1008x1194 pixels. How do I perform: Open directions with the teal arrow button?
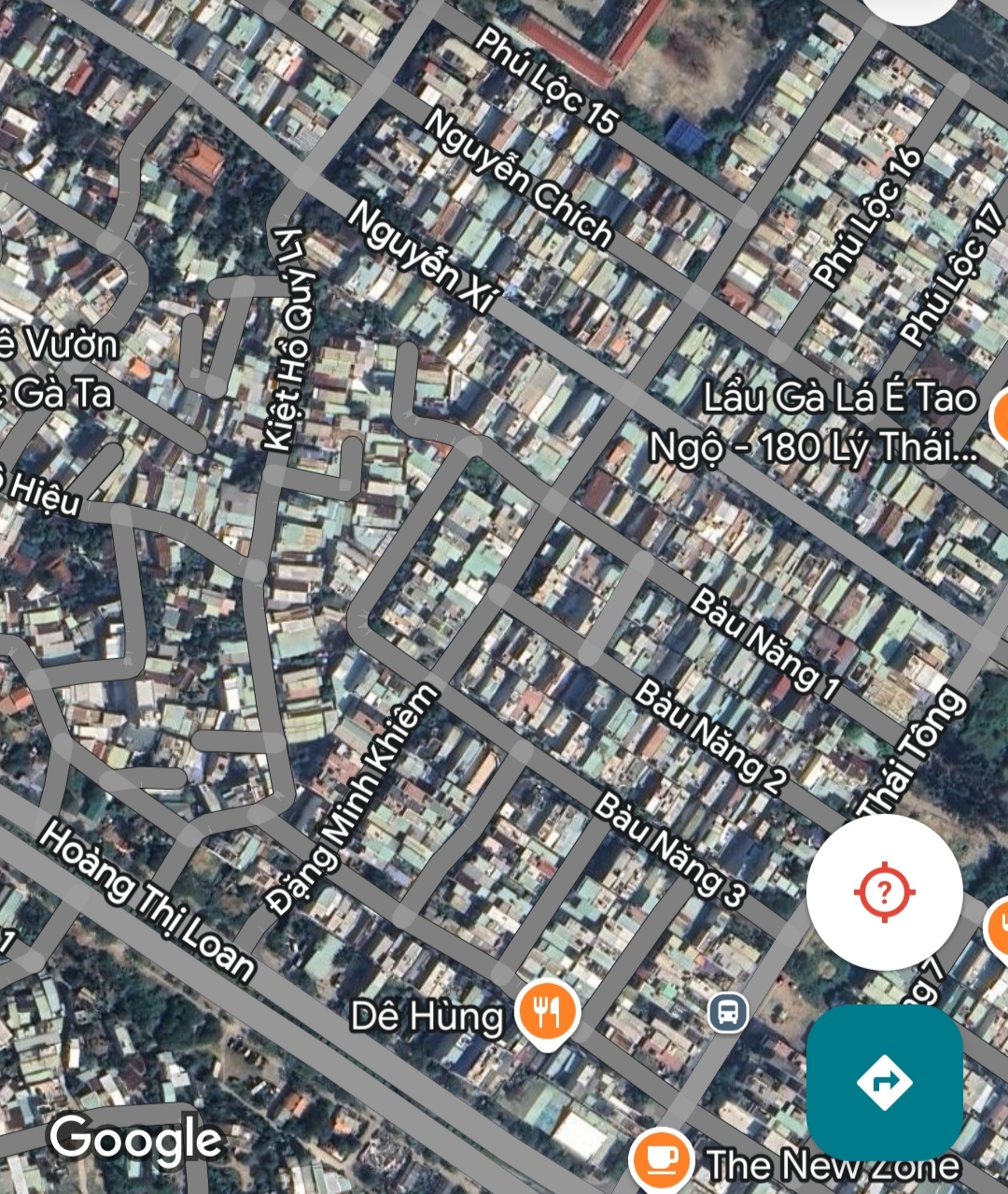[884, 1082]
